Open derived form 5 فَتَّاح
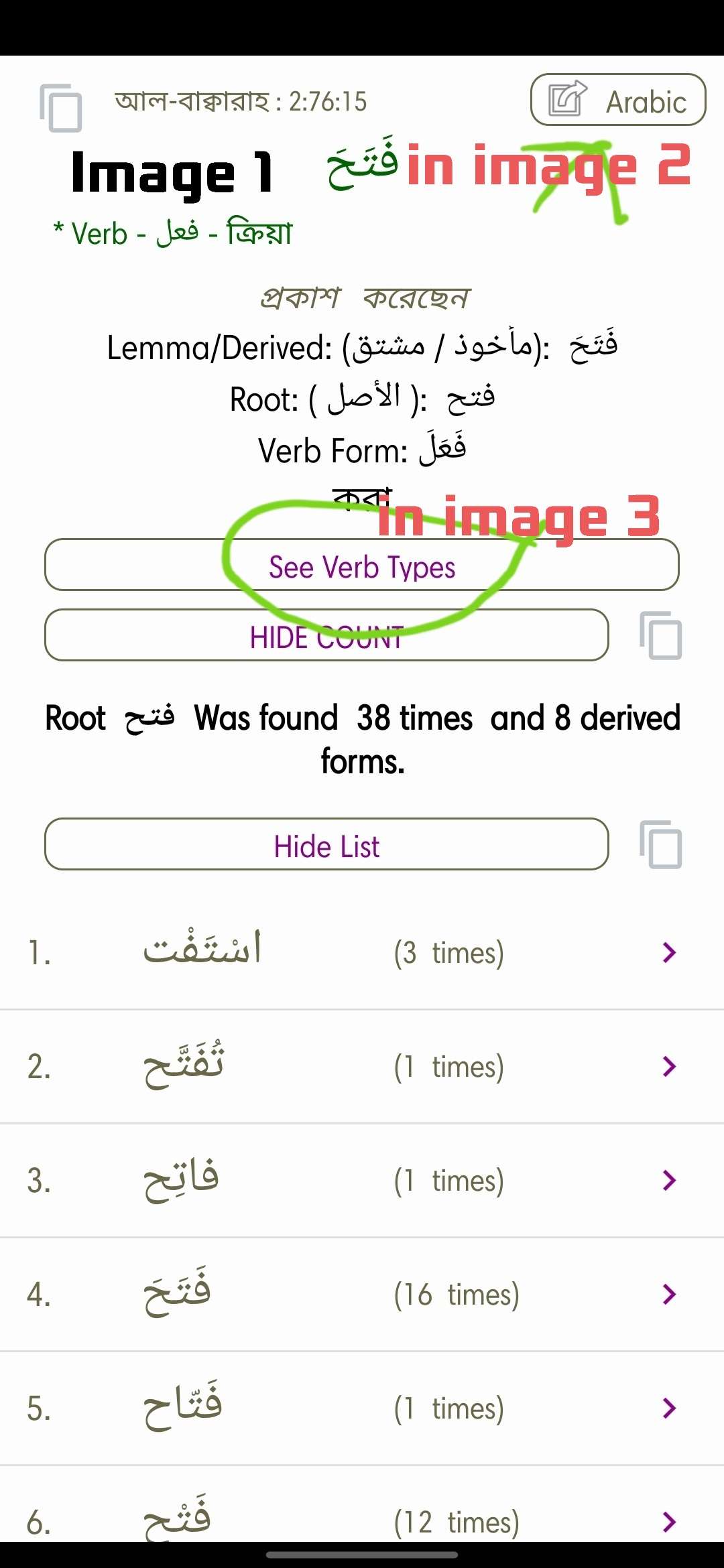Screen dimensions: 724x1568 362,1408
